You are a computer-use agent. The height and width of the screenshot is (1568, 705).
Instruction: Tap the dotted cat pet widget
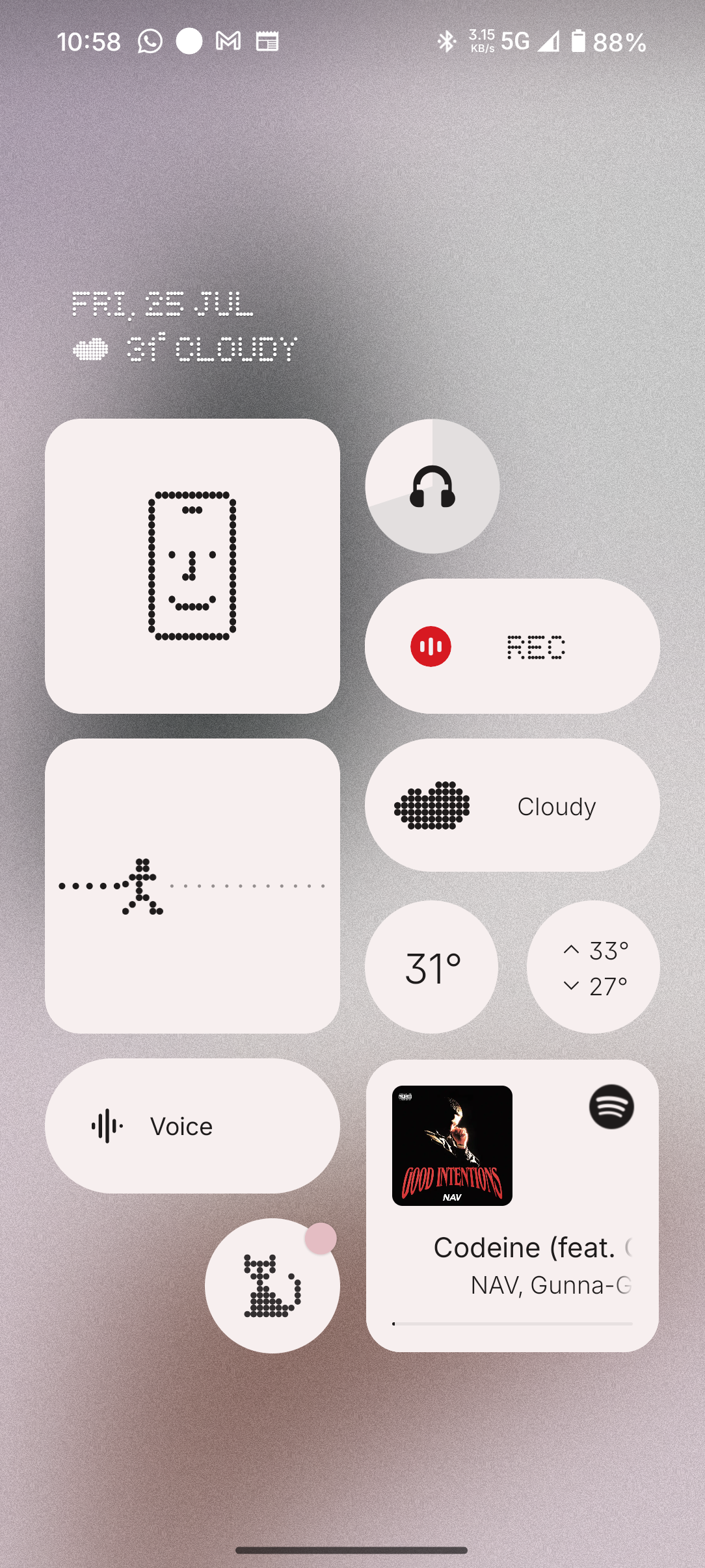tap(272, 1286)
